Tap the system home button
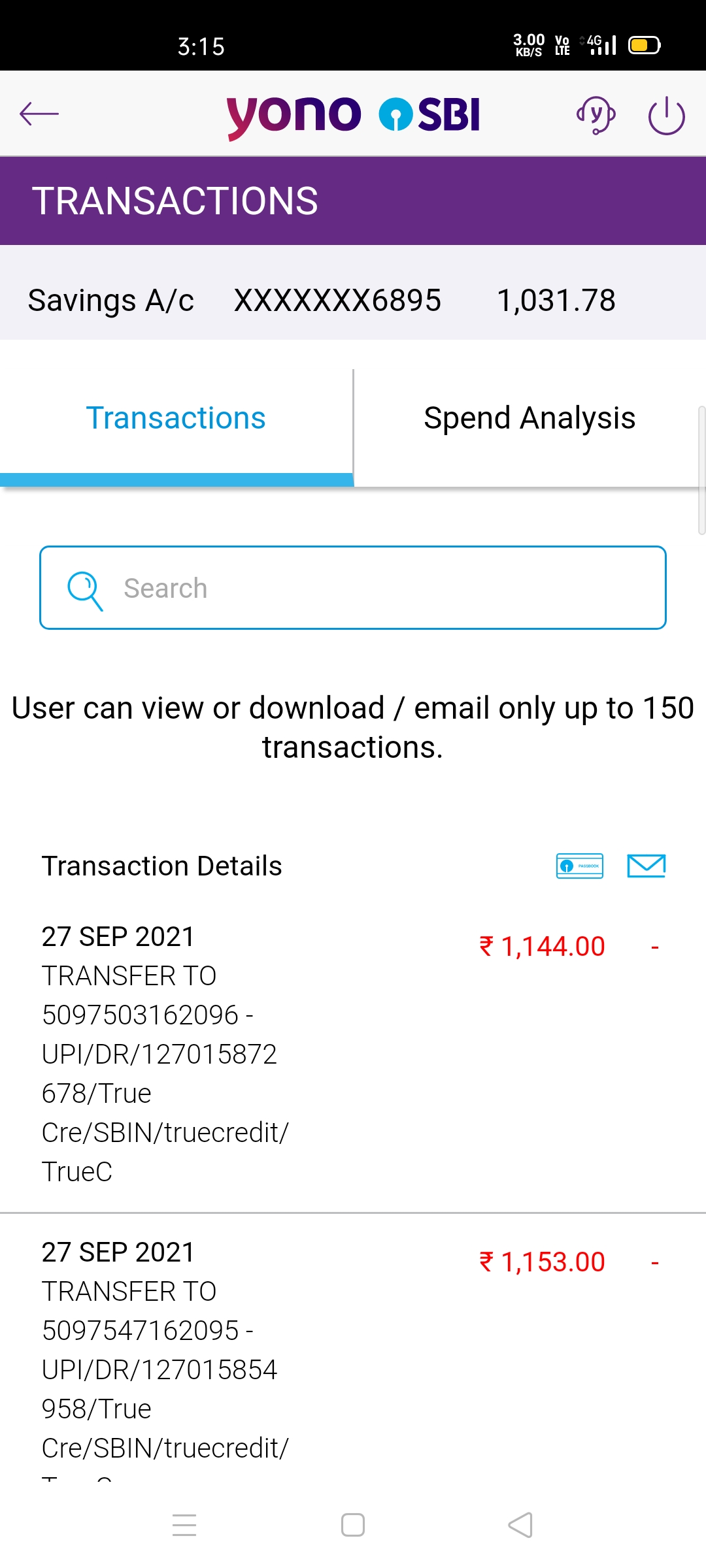 [x=353, y=1526]
